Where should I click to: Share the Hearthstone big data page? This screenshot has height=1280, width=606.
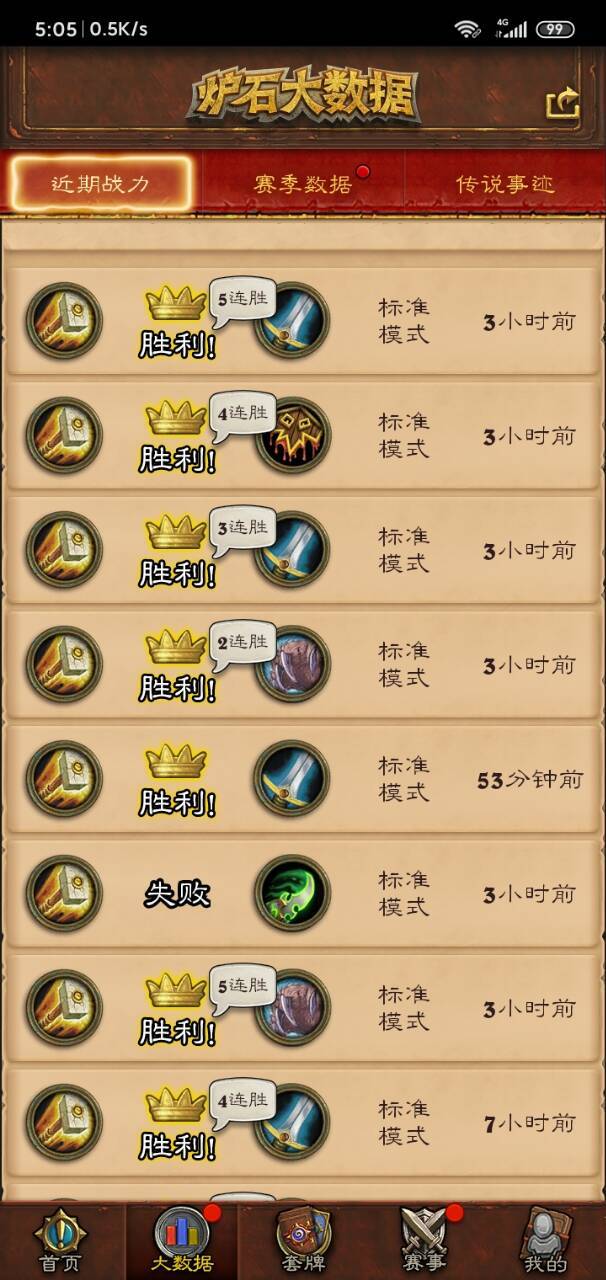click(x=563, y=104)
